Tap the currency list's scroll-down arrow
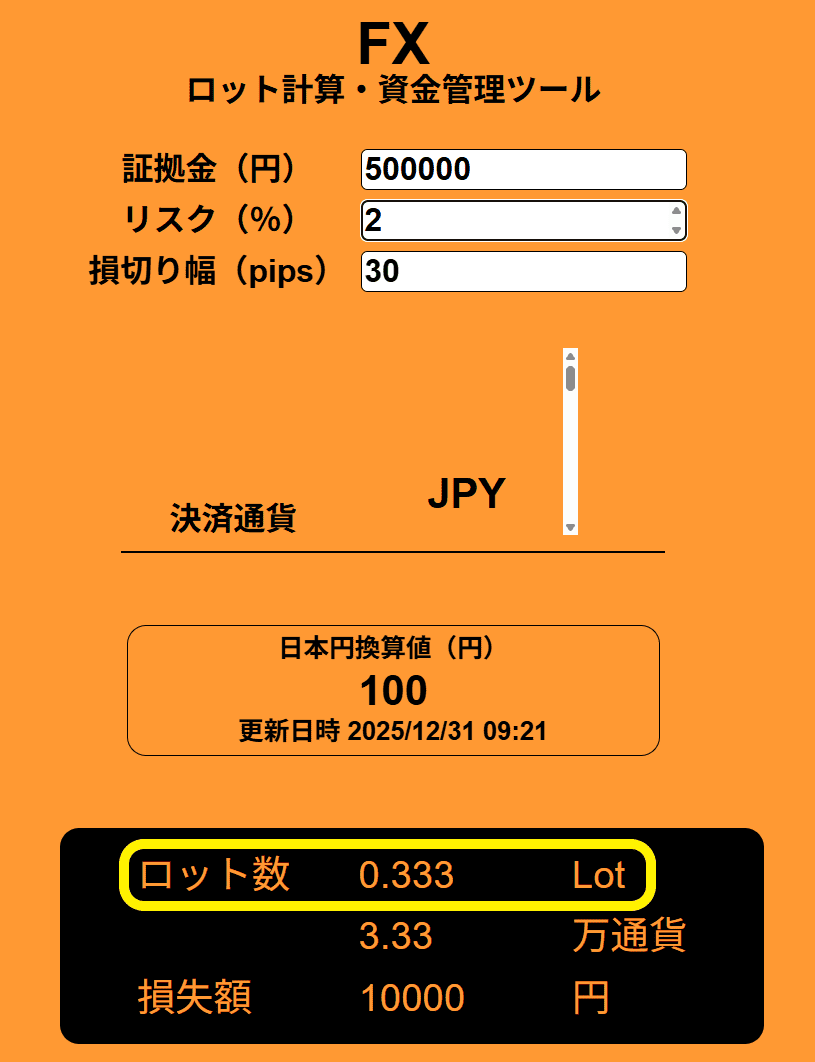This screenshot has width=815, height=1062. pyautogui.click(x=570, y=527)
